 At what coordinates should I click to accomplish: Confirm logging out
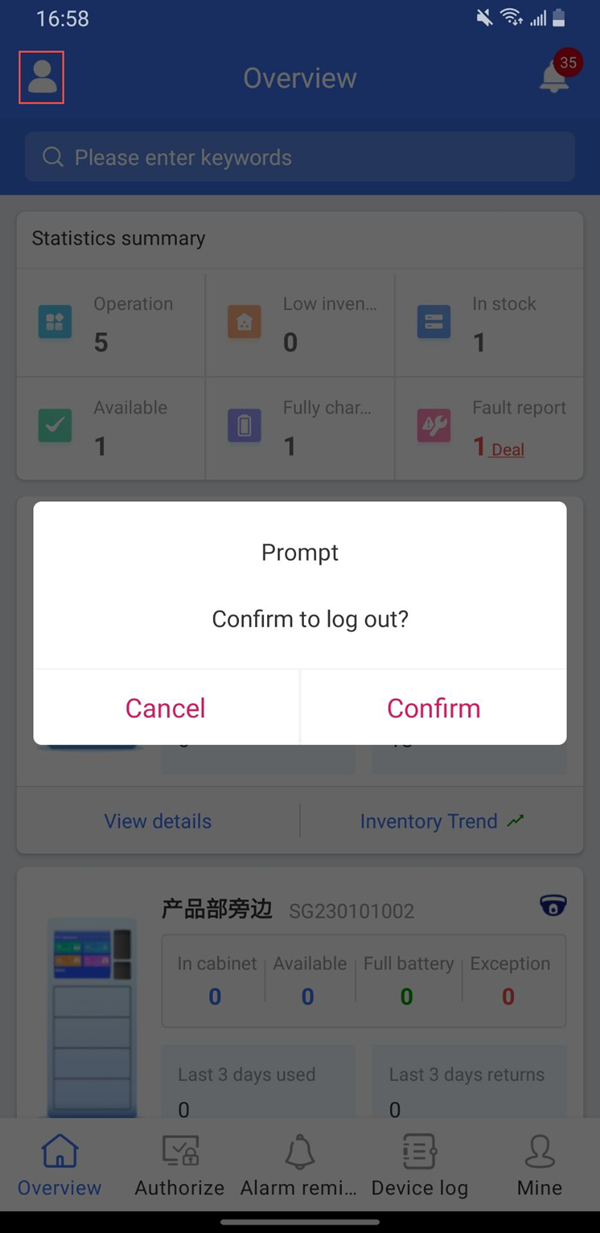(433, 708)
